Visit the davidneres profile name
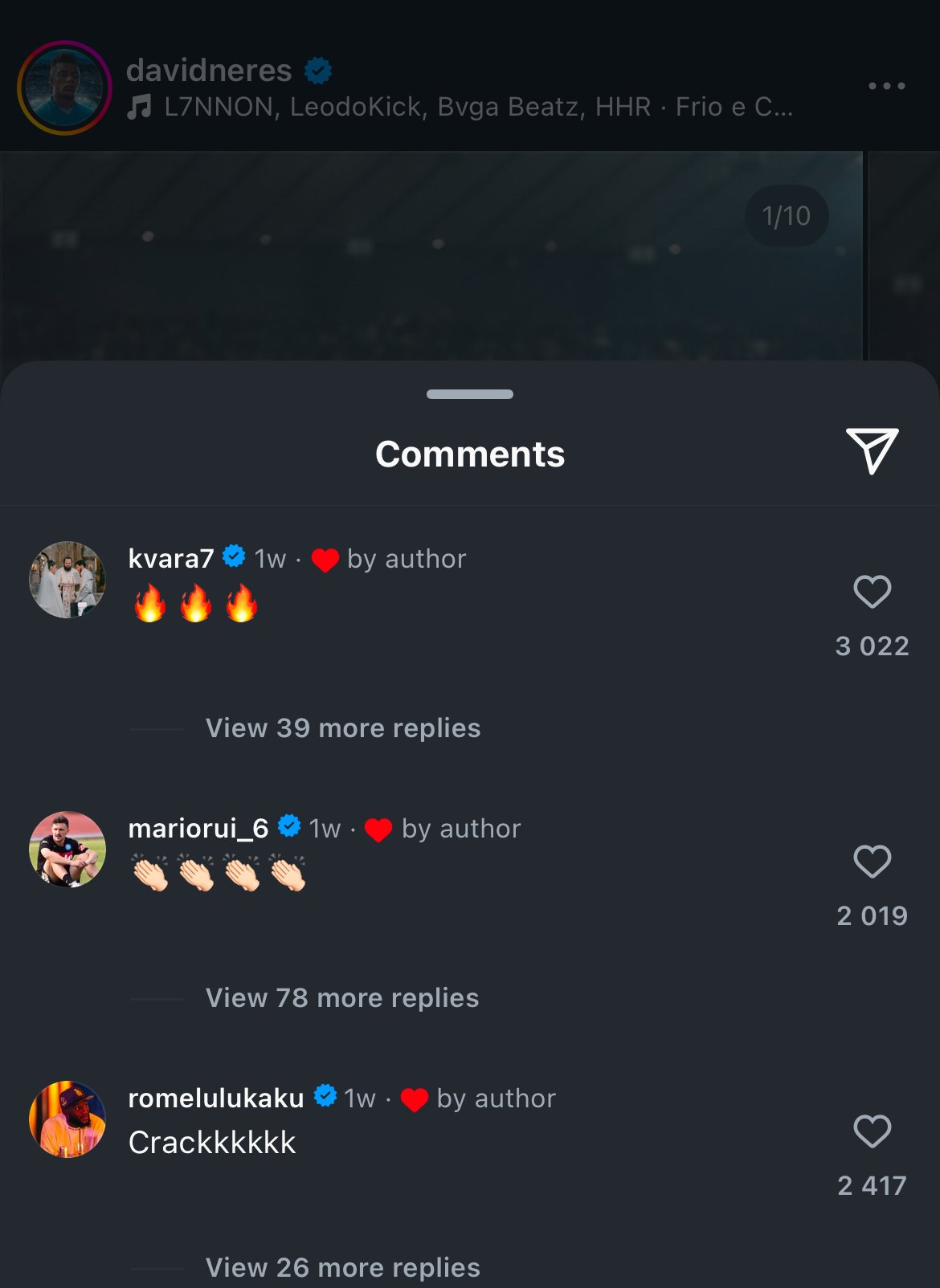This screenshot has width=940, height=1288. pyautogui.click(x=209, y=71)
